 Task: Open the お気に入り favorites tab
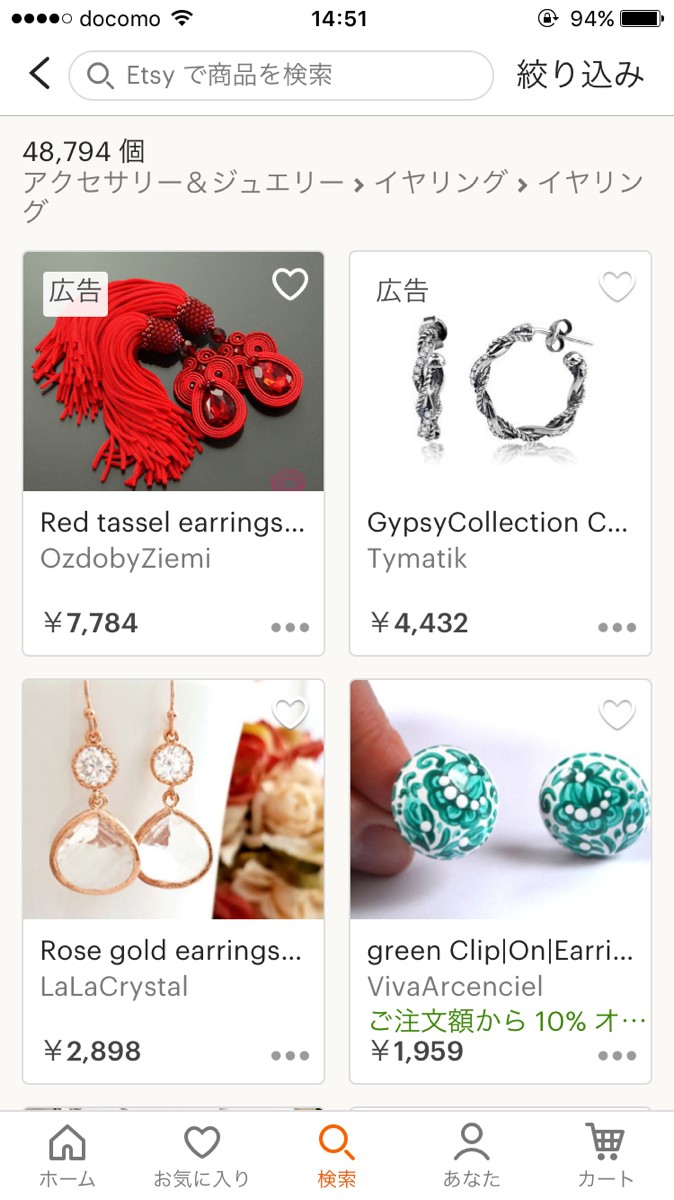(x=202, y=1155)
